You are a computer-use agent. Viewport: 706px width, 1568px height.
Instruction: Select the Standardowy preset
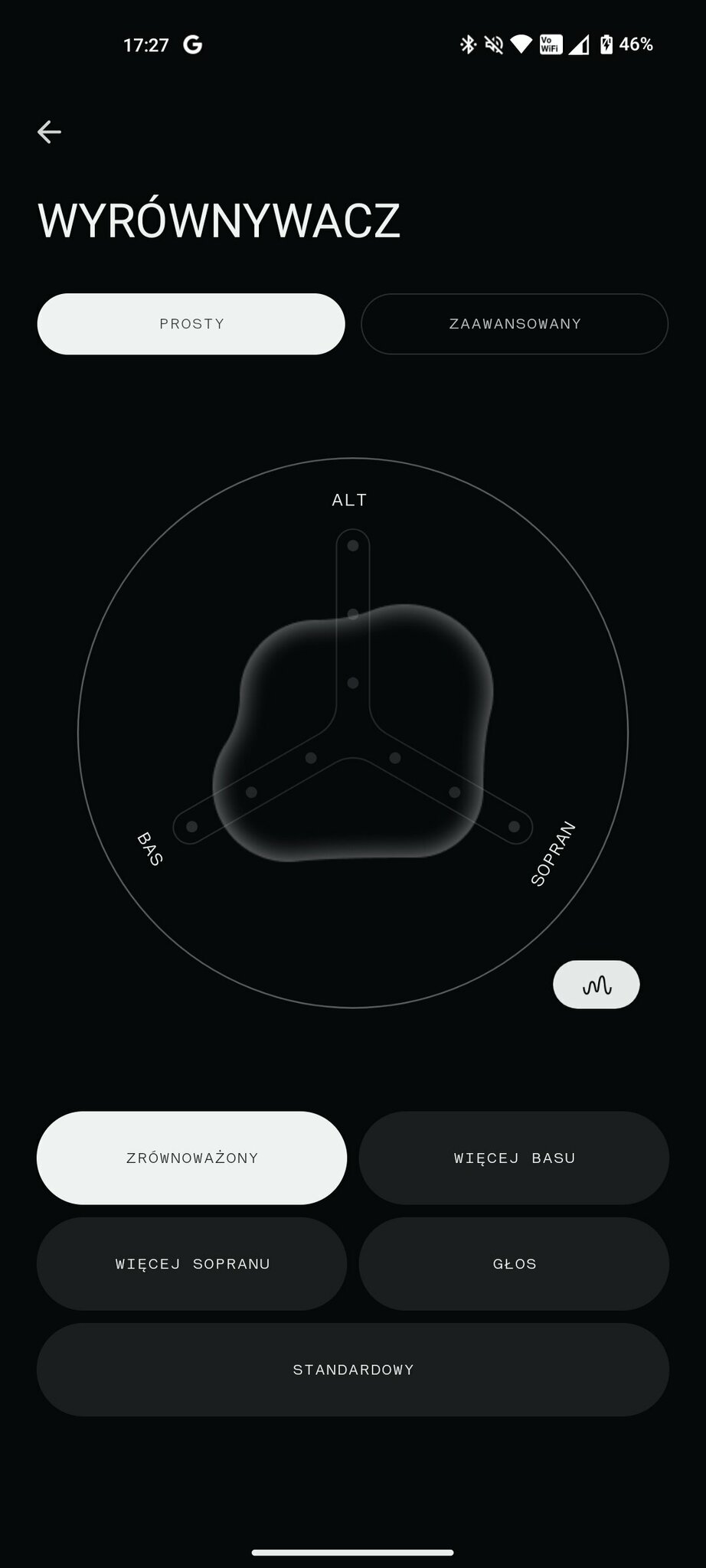point(353,1370)
